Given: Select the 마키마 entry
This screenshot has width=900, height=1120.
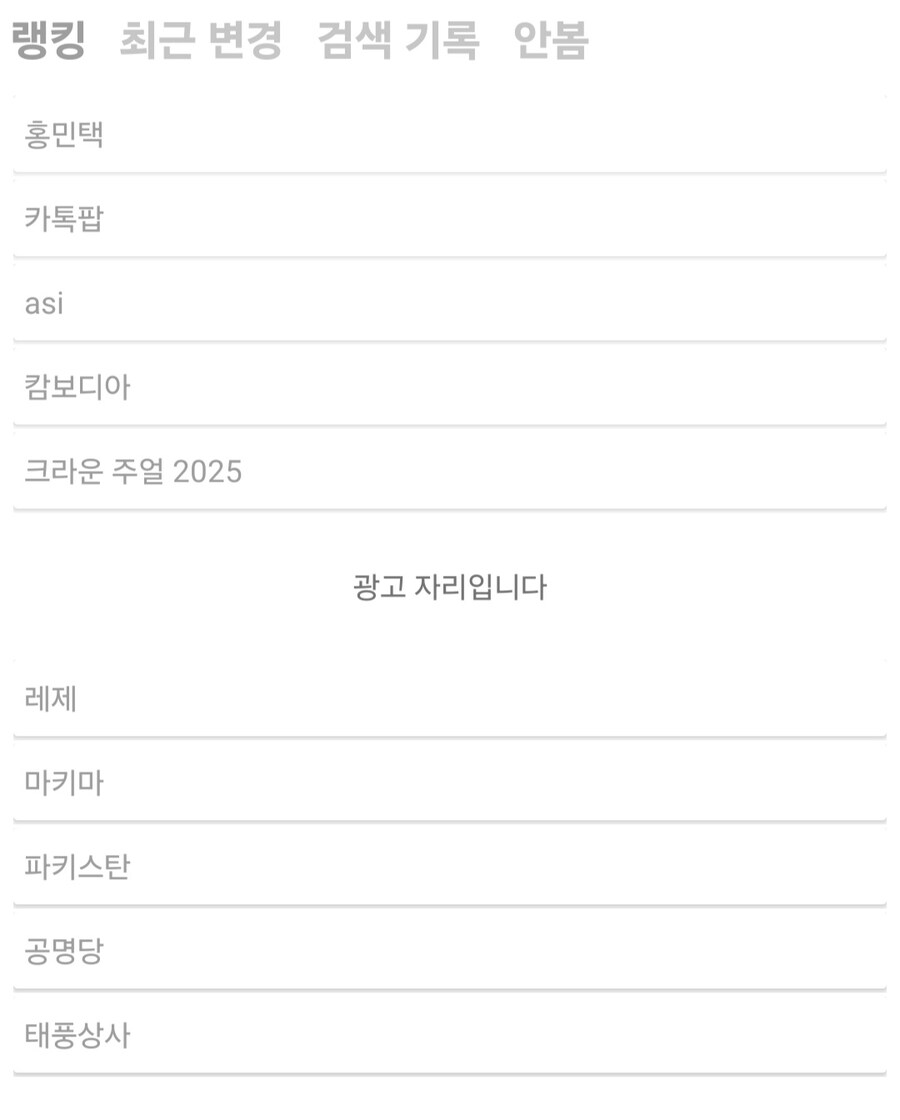Looking at the screenshot, I should click(x=449, y=783).
